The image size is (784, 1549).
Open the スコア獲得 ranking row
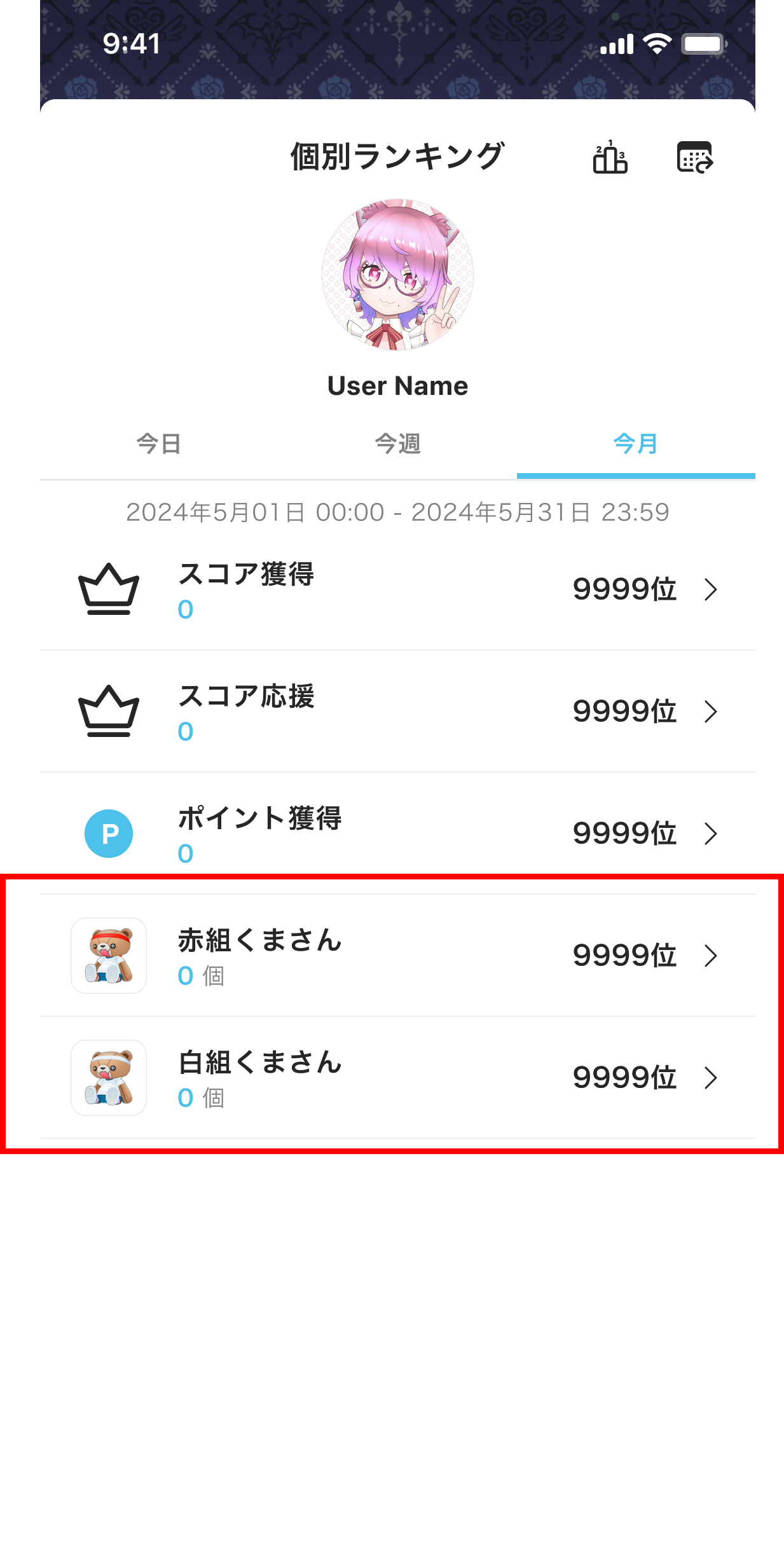click(x=397, y=589)
